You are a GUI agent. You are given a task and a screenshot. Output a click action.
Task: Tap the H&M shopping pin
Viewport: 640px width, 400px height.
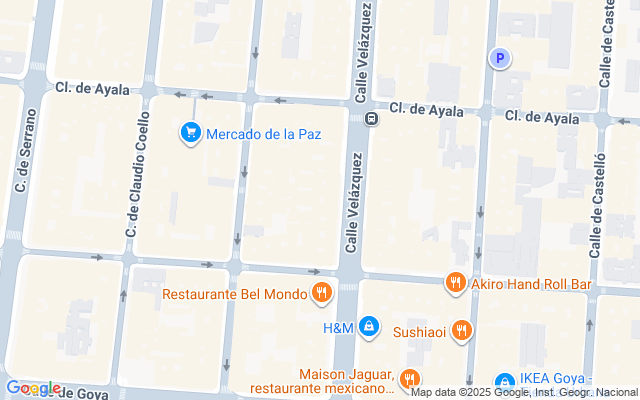369,326
